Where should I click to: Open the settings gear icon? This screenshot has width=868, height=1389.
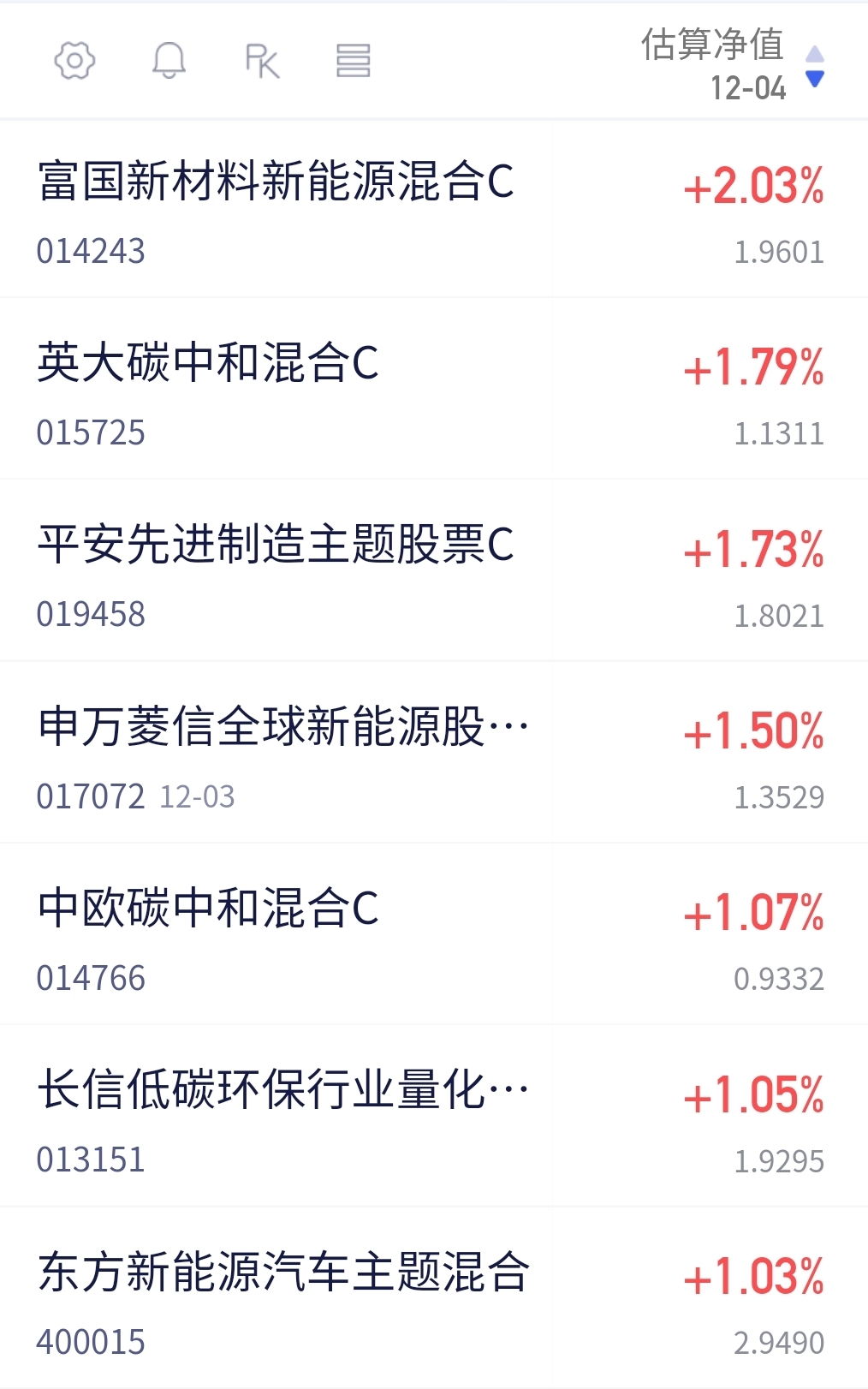click(74, 61)
